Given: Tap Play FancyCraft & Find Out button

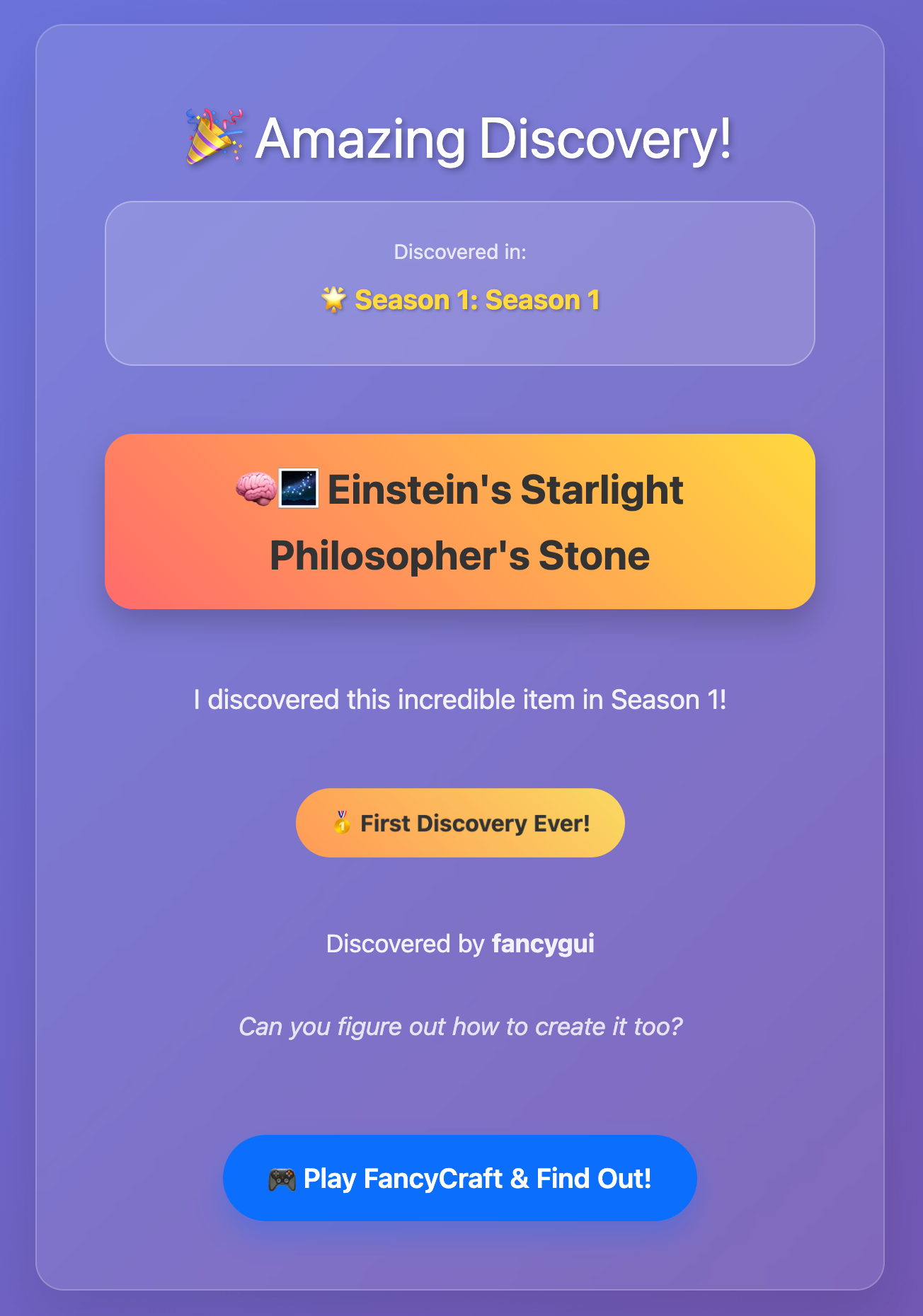Looking at the screenshot, I should click(460, 1178).
